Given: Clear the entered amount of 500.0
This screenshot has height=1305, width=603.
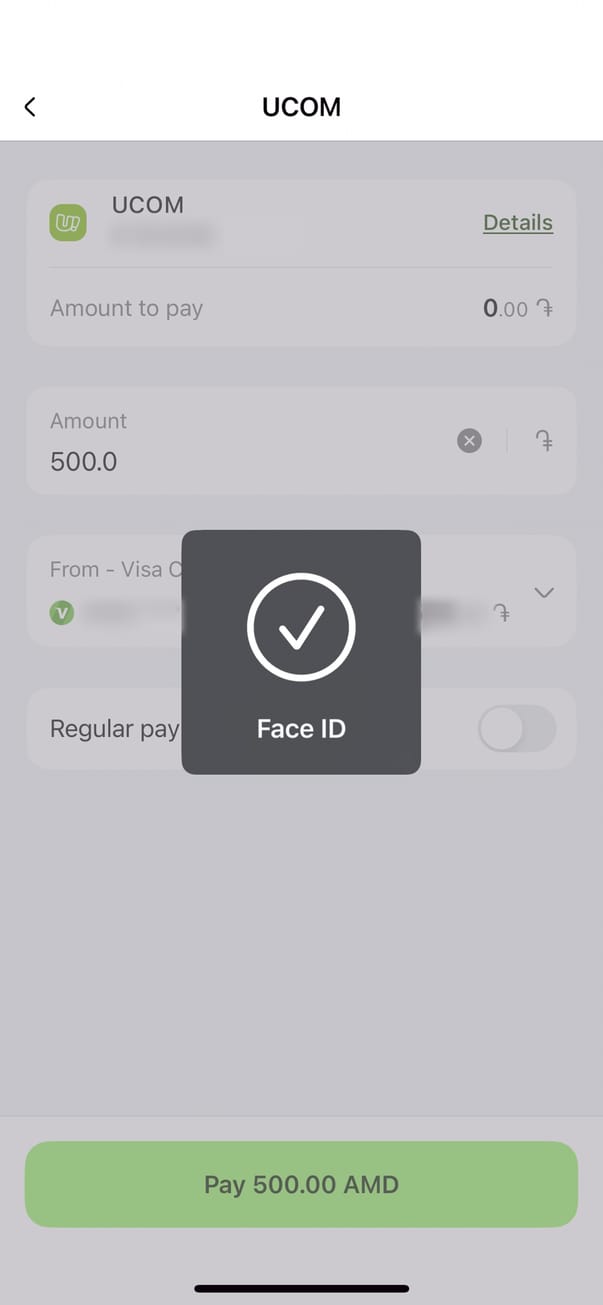Looking at the screenshot, I should [469, 440].
